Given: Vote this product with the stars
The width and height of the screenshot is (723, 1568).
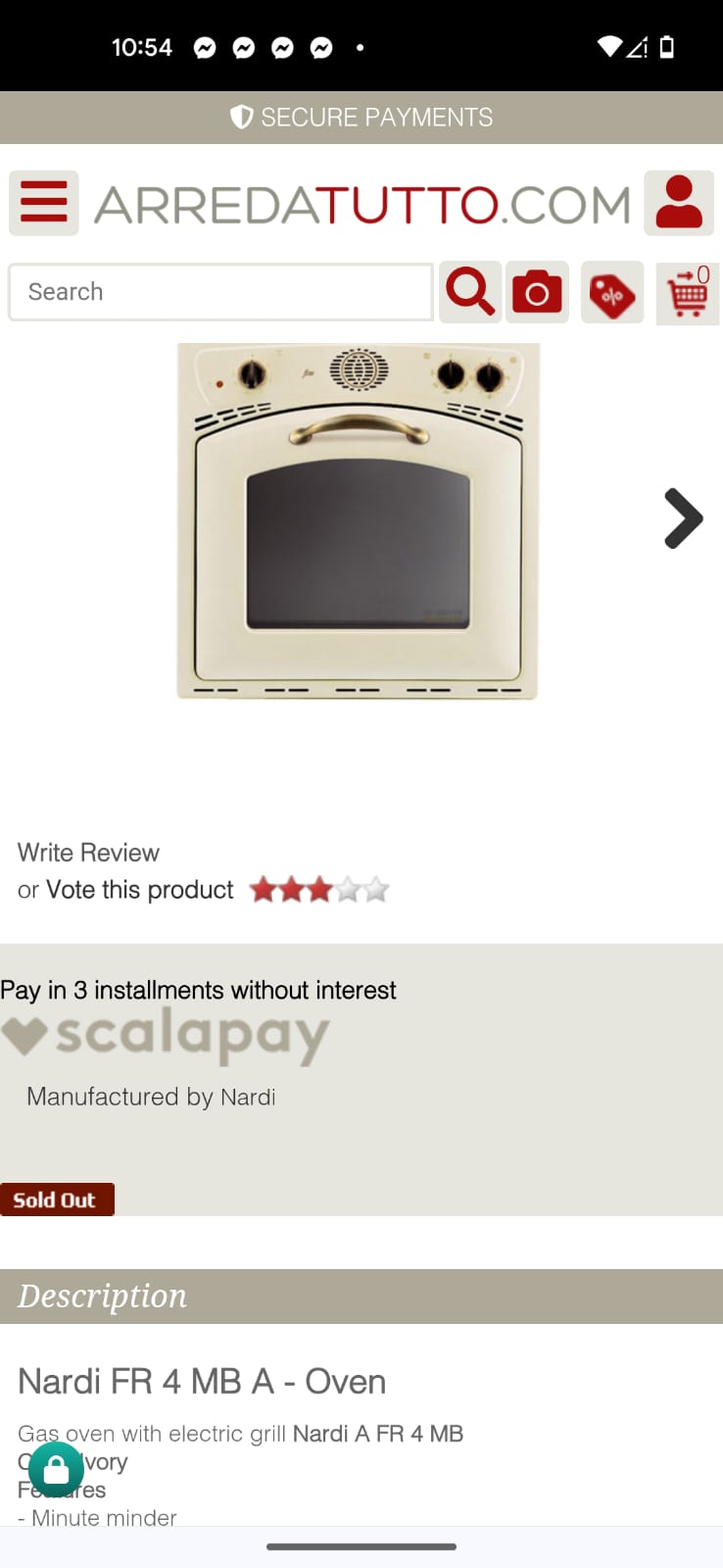Looking at the screenshot, I should click(x=319, y=890).
